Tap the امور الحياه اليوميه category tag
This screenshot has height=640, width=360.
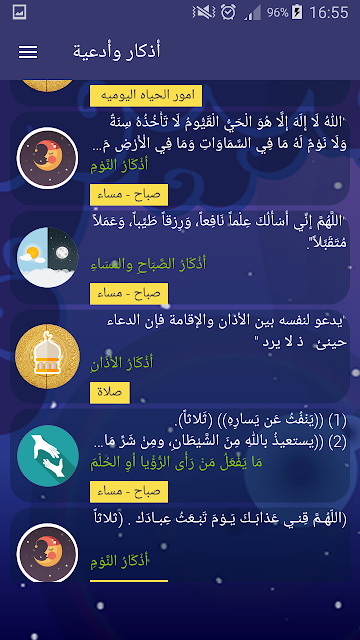[146, 96]
